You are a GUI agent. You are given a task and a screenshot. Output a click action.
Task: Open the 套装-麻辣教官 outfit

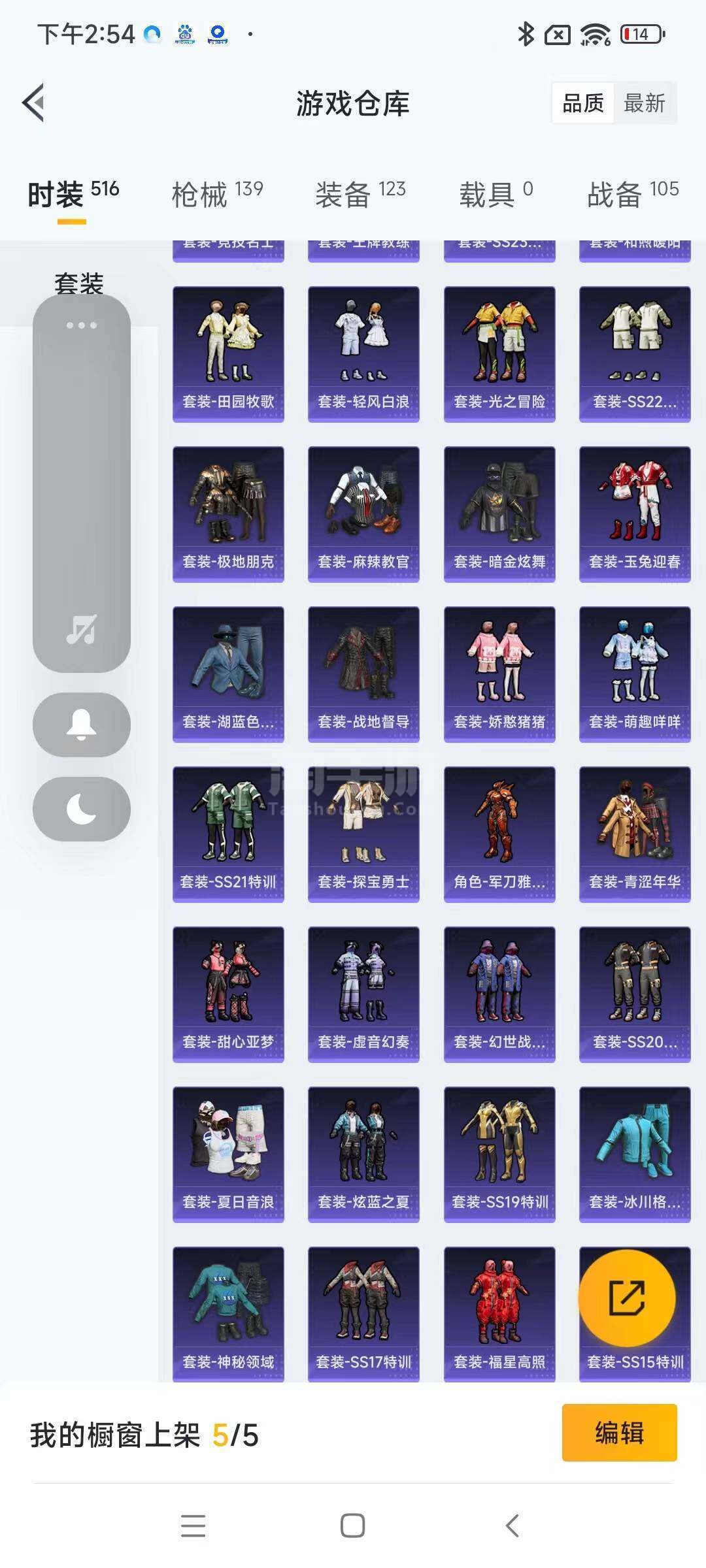pos(363,514)
